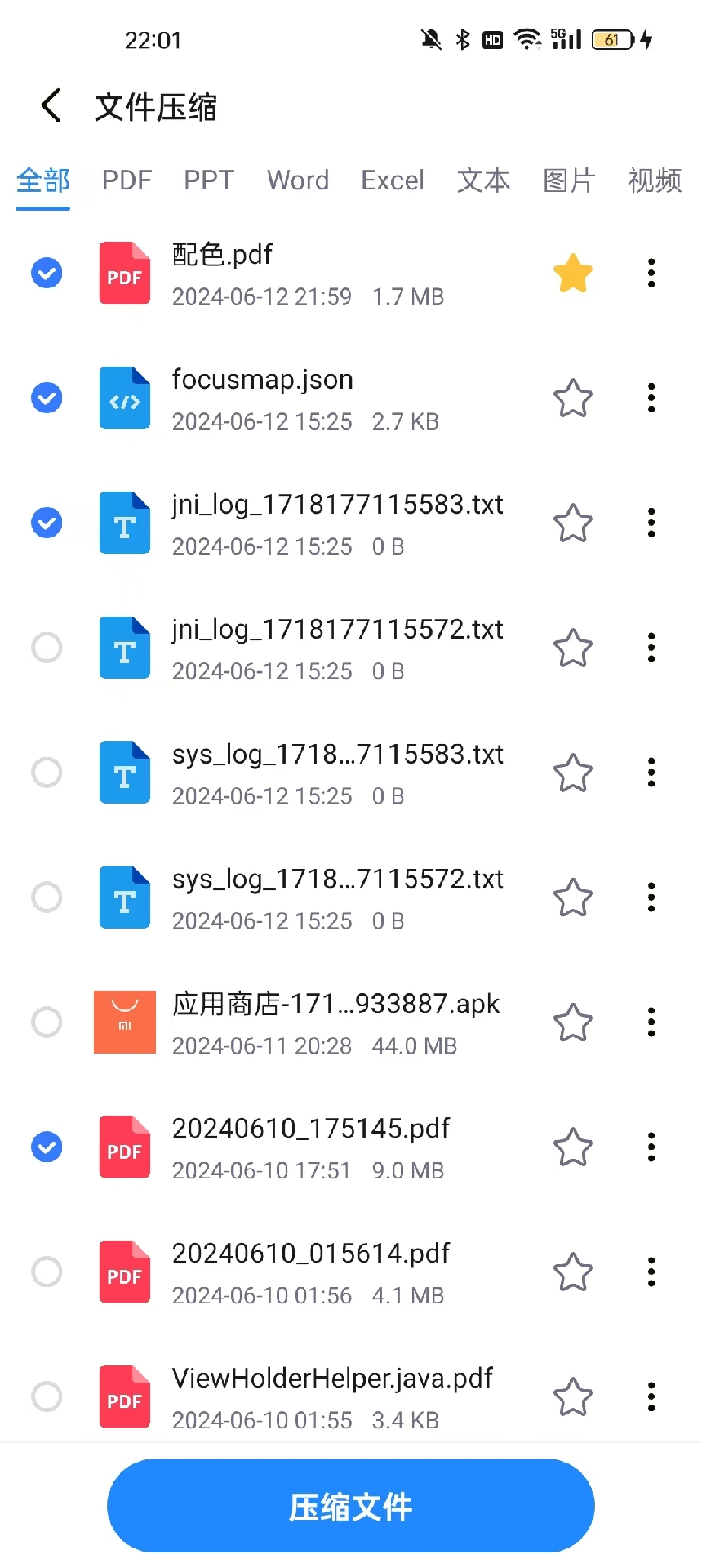Tap the 压缩文件 button
Image resolution: width=702 pixels, height=1568 pixels.
(x=350, y=1505)
